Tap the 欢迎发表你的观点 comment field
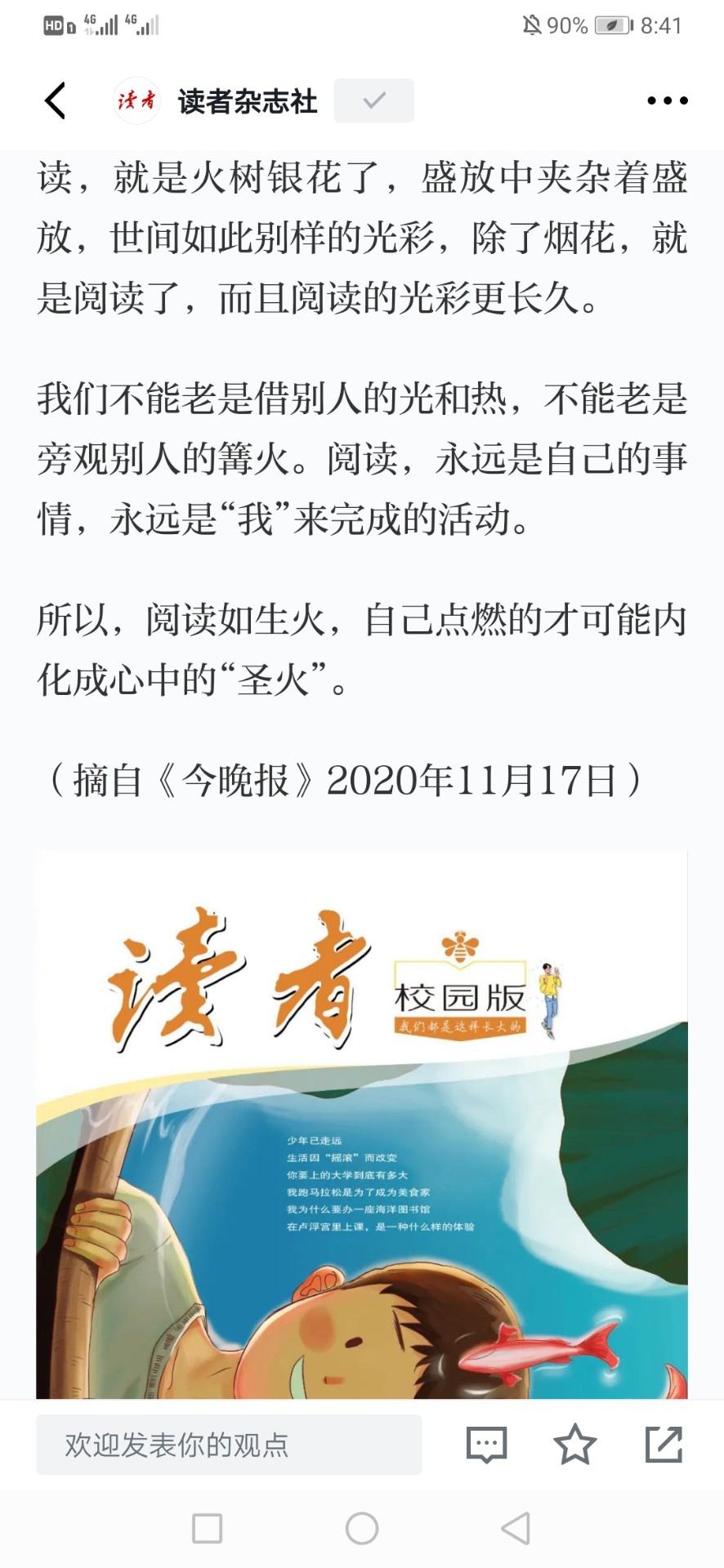724x1568 pixels. click(x=229, y=1445)
